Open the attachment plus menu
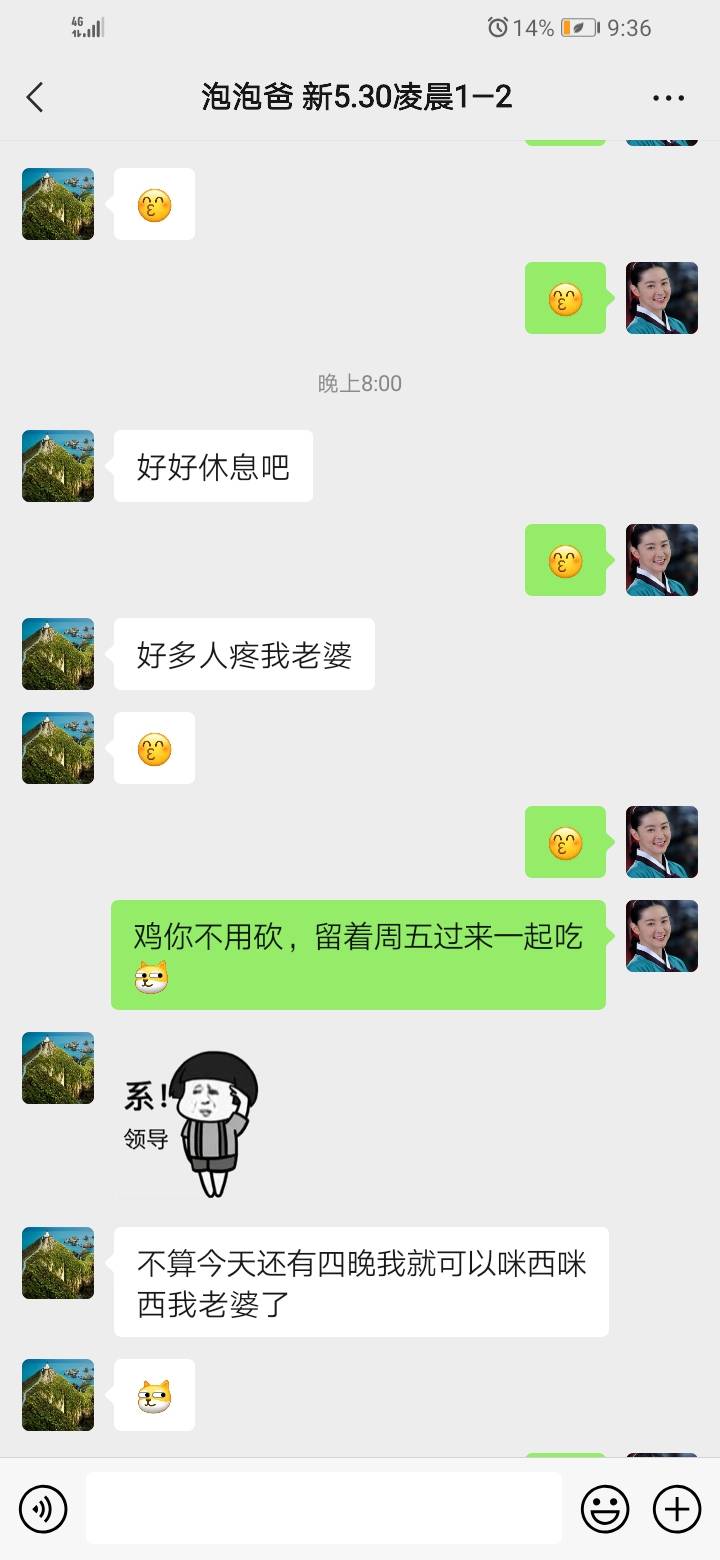Image resolution: width=720 pixels, height=1560 pixels. point(678,1508)
